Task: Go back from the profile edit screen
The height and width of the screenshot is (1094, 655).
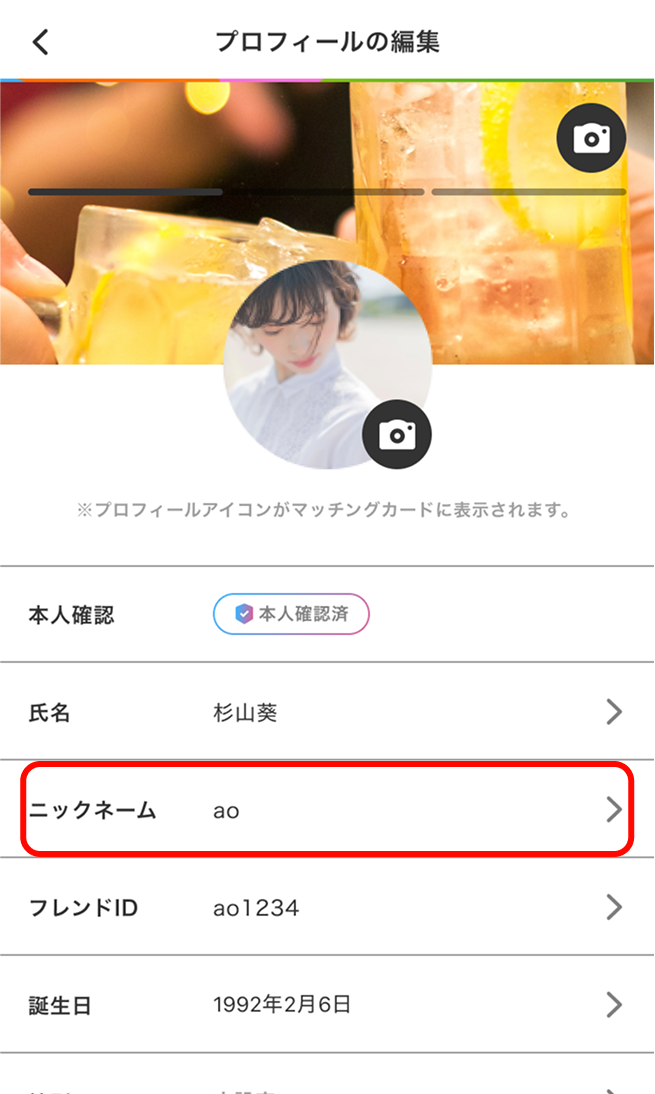Action: pyautogui.click(x=41, y=42)
